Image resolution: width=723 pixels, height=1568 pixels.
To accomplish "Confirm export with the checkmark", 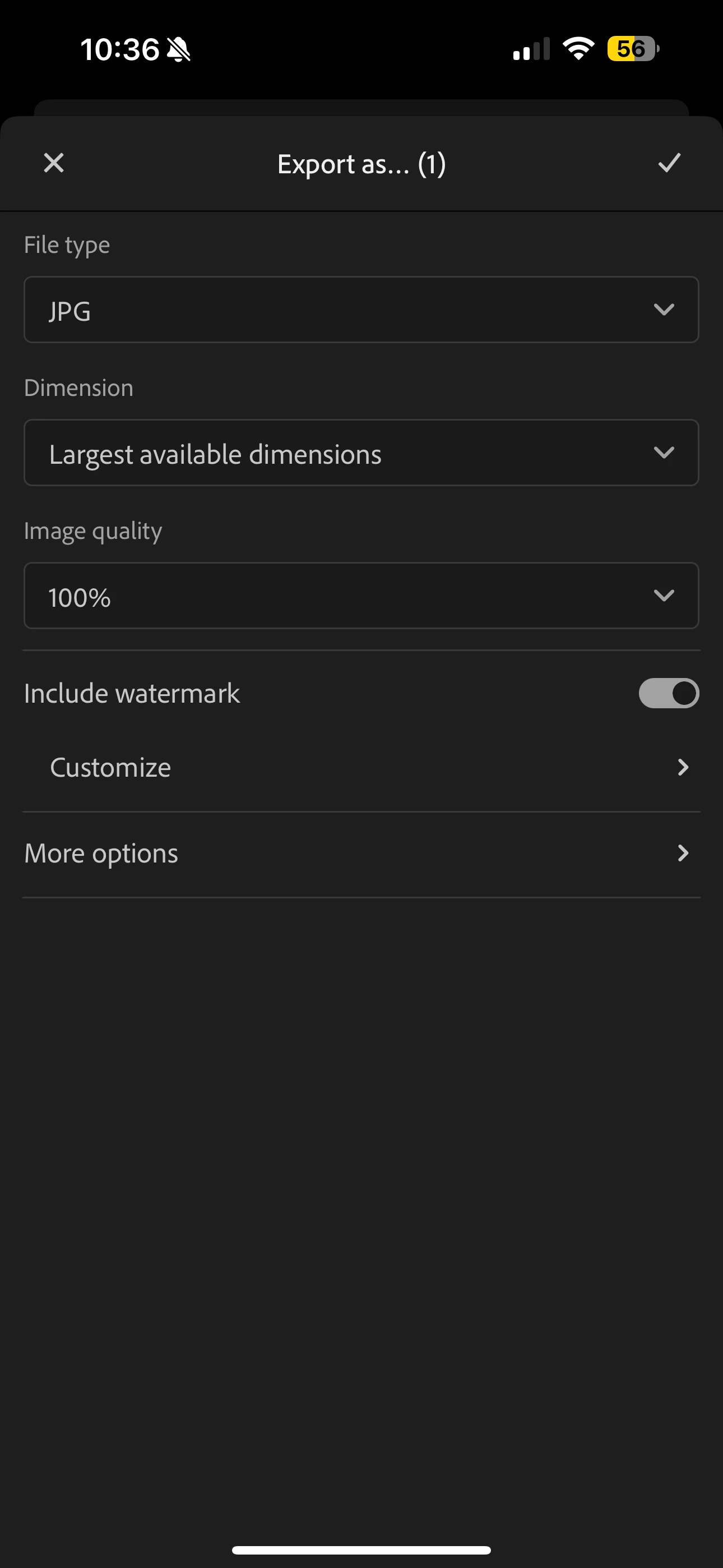I will 669,163.
